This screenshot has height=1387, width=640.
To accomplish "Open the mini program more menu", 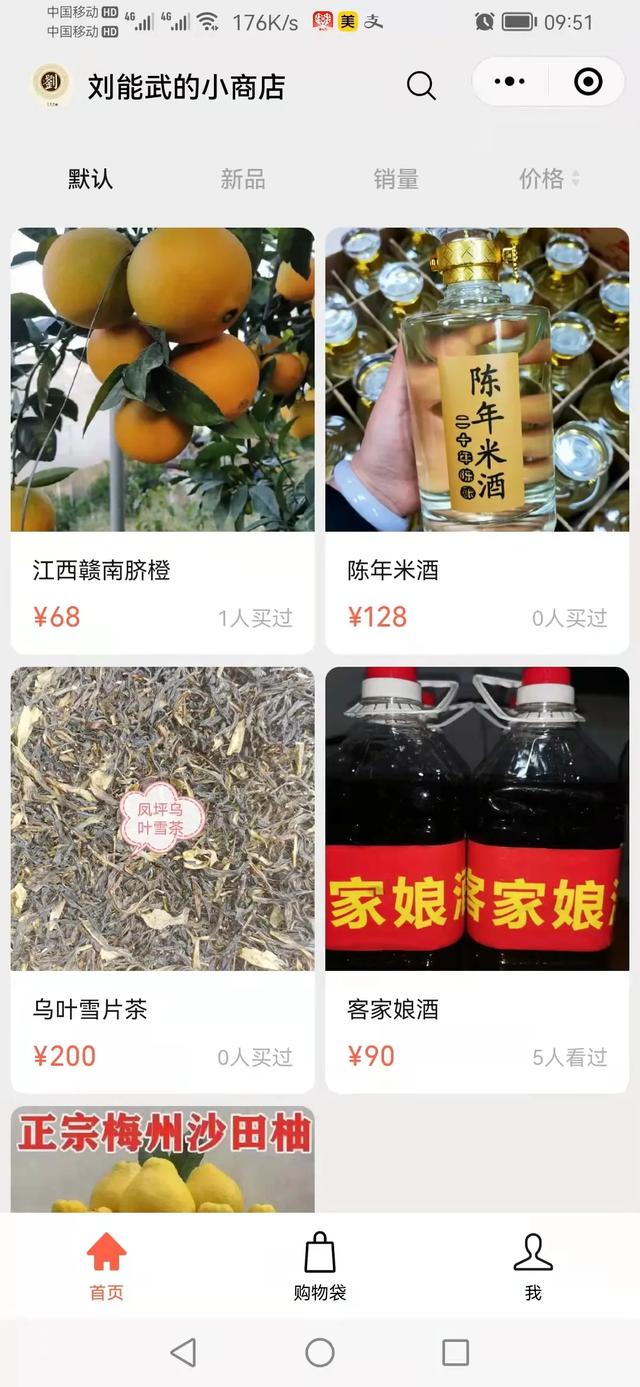I will [x=510, y=82].
